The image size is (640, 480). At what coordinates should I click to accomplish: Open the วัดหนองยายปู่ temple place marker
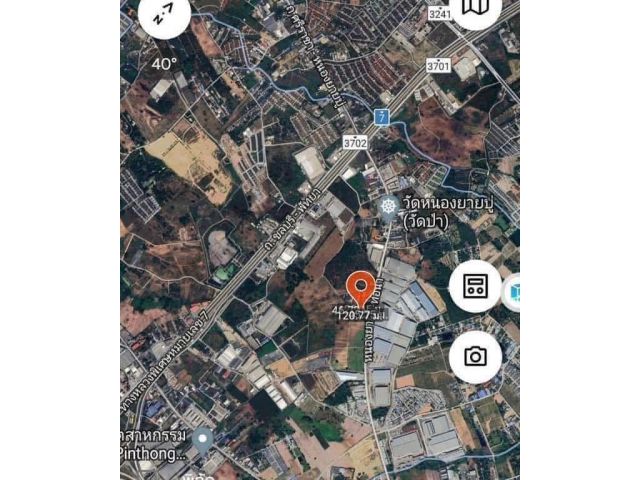coord(389,207)
